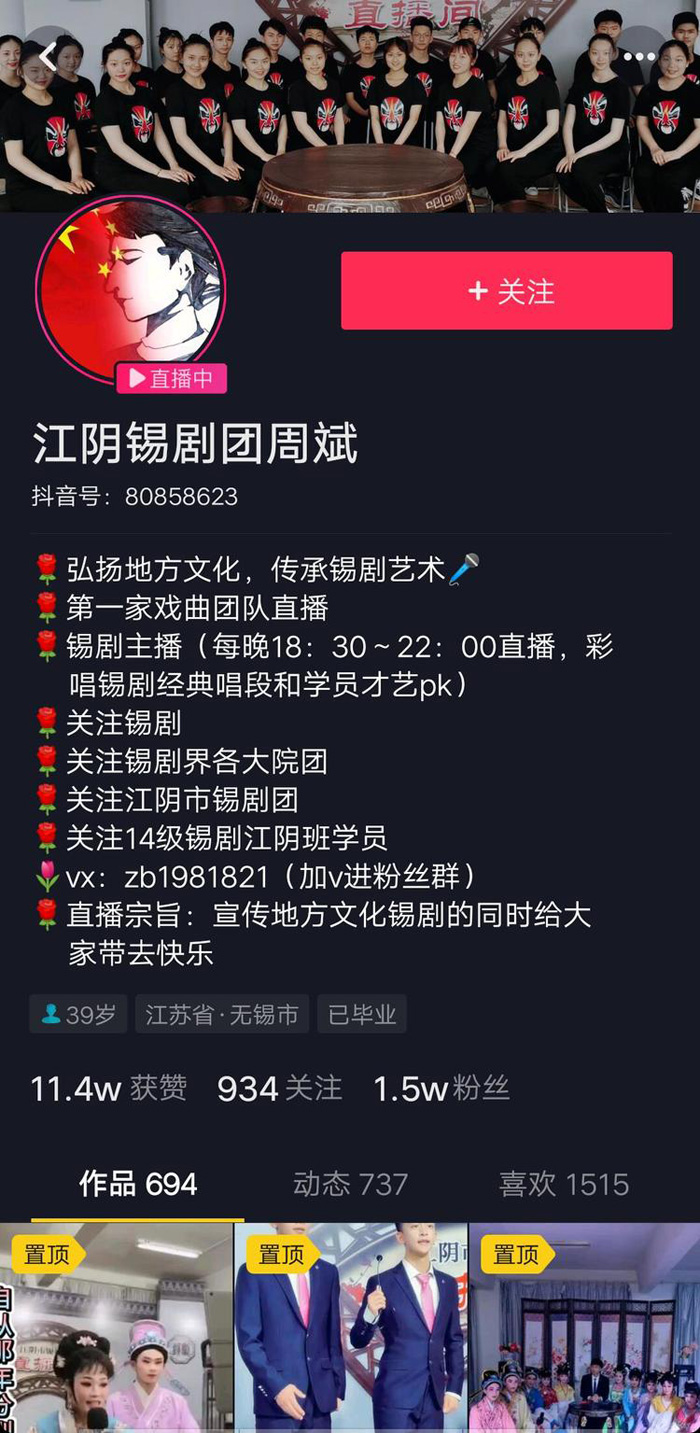
Task: Open the pinned video of men in suits
Action: pos(350,1330)
